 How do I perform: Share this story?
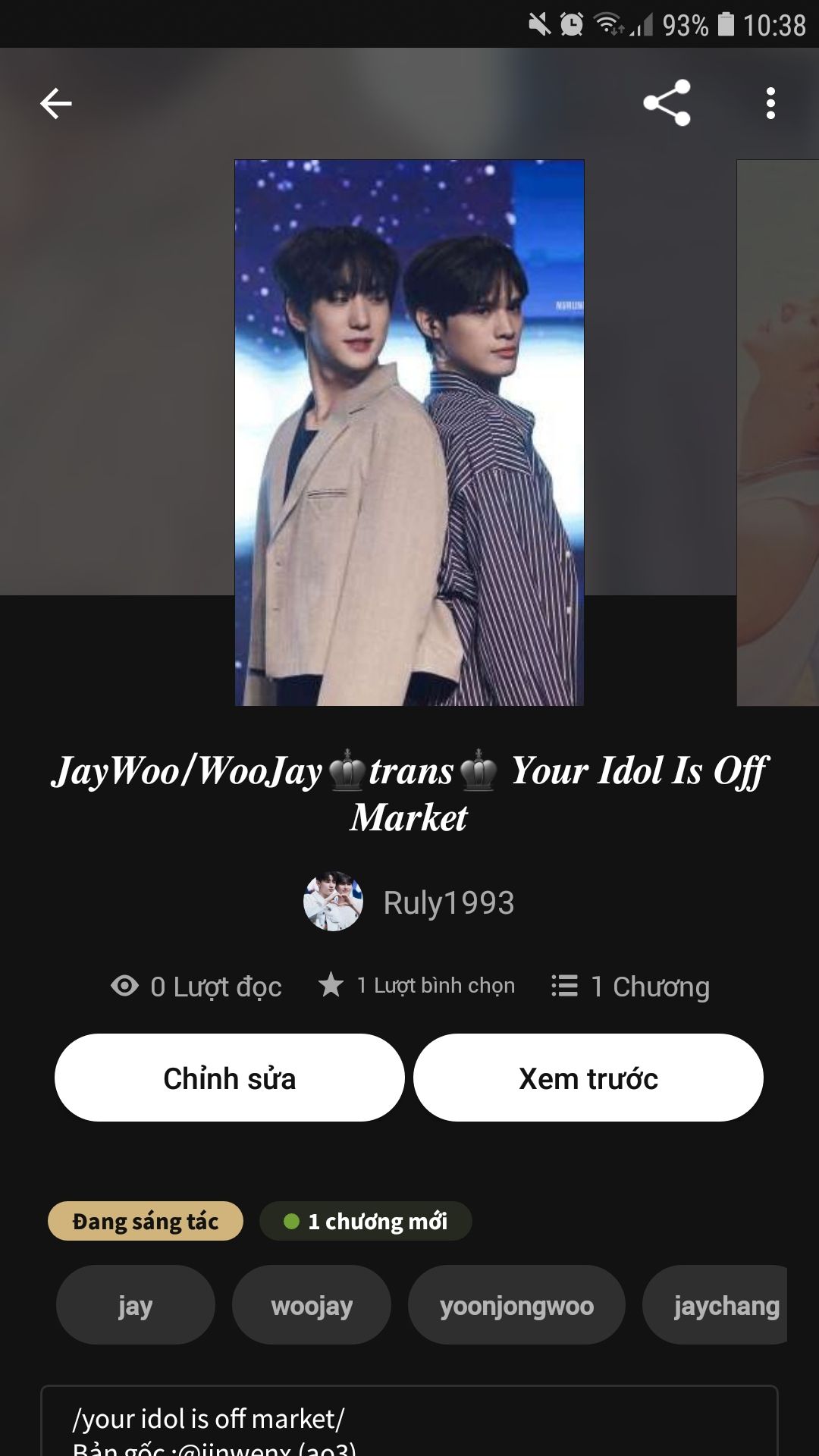point(667,103)
